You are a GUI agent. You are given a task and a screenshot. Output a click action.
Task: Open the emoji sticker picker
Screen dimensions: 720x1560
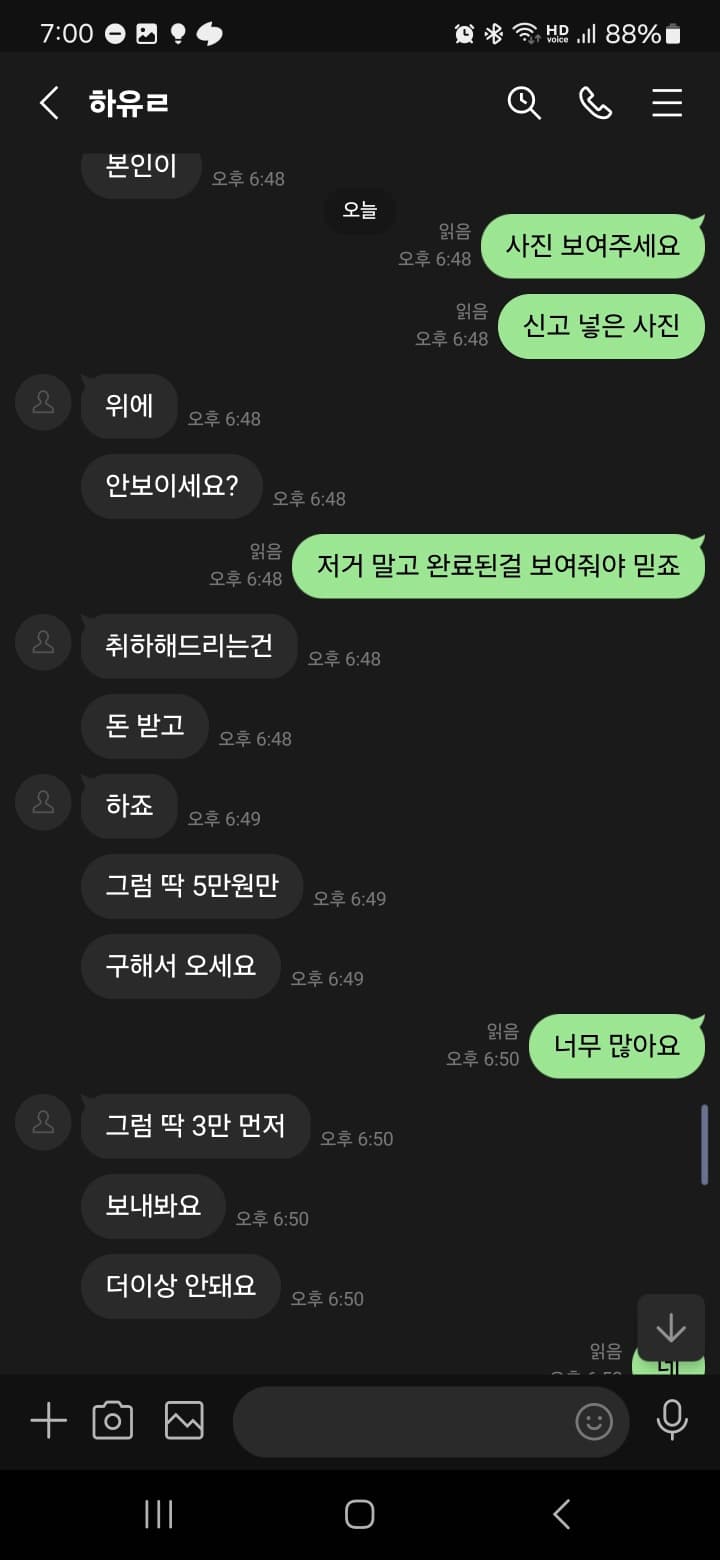coord(594,1421)
